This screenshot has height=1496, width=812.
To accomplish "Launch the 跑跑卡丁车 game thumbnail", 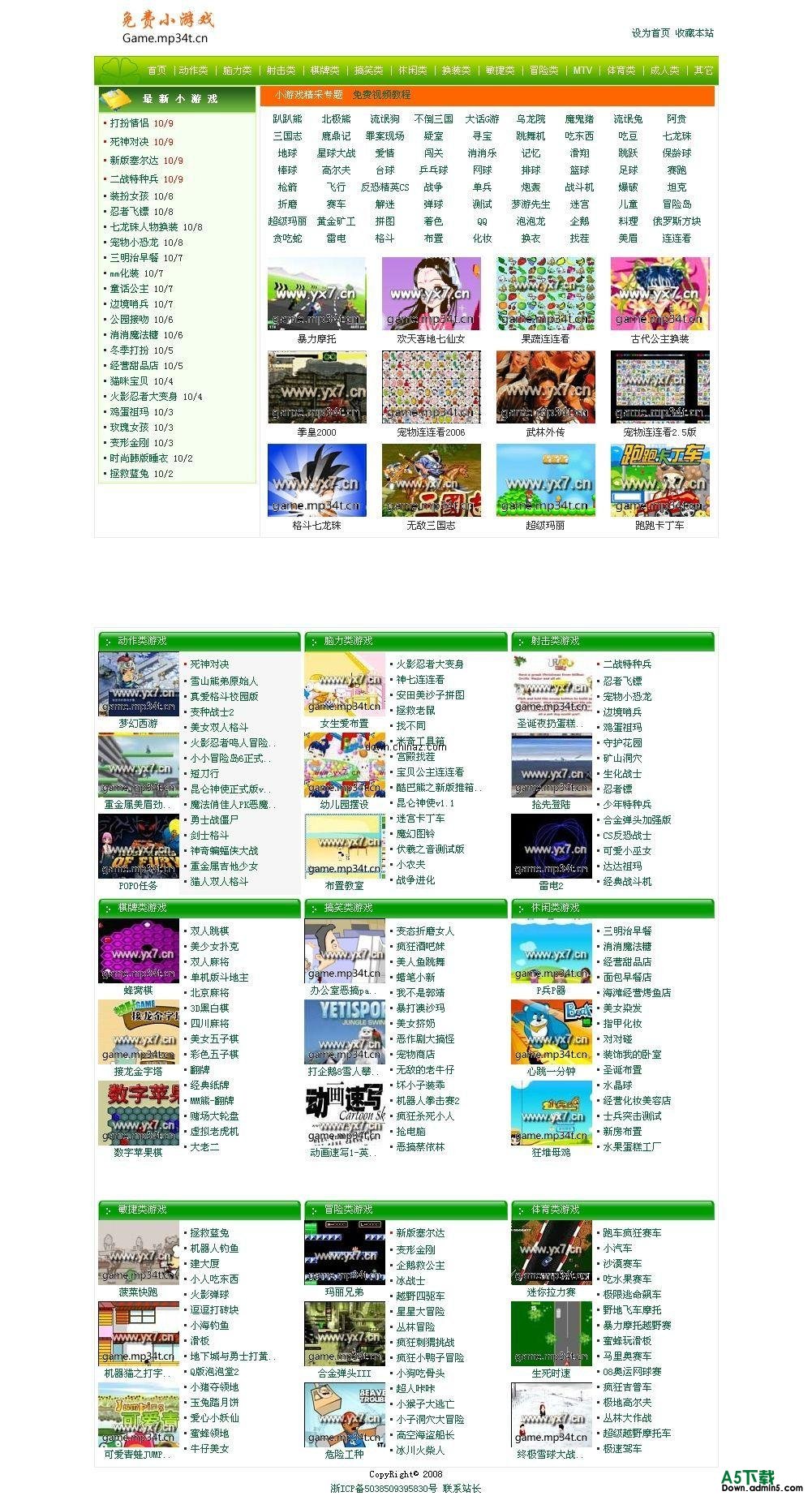I will coord(659,479).
